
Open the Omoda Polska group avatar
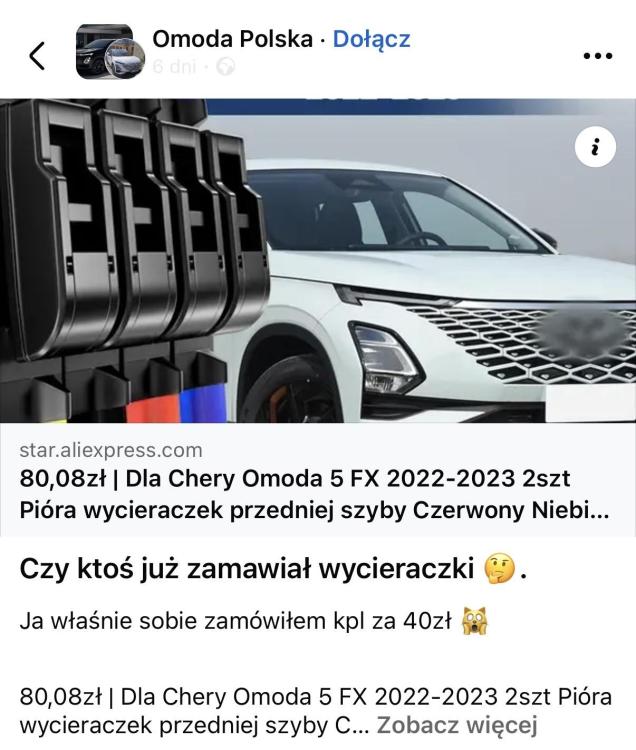(x=104, y=51)
